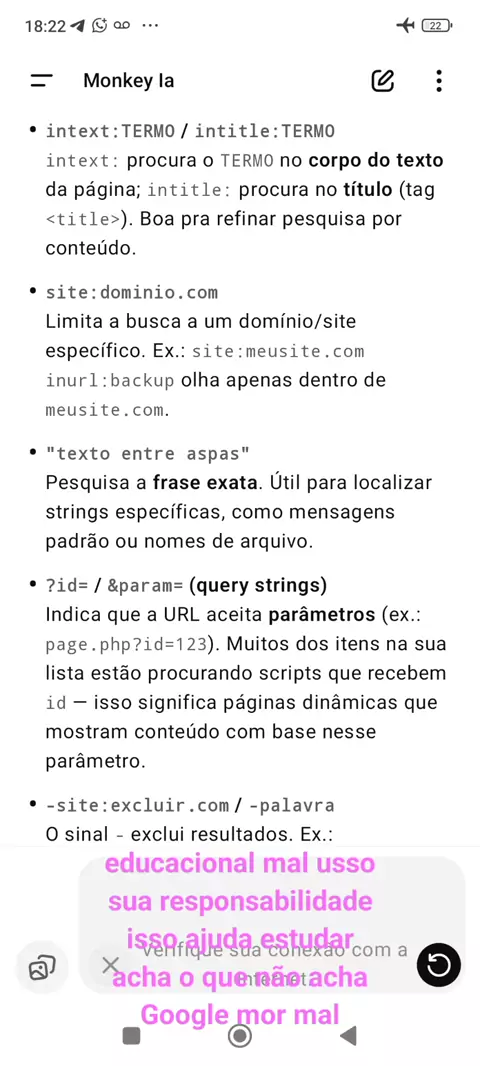Open the image attachment icon
The height and width of the screenshot is (1066, 480).
click(41, 967)
